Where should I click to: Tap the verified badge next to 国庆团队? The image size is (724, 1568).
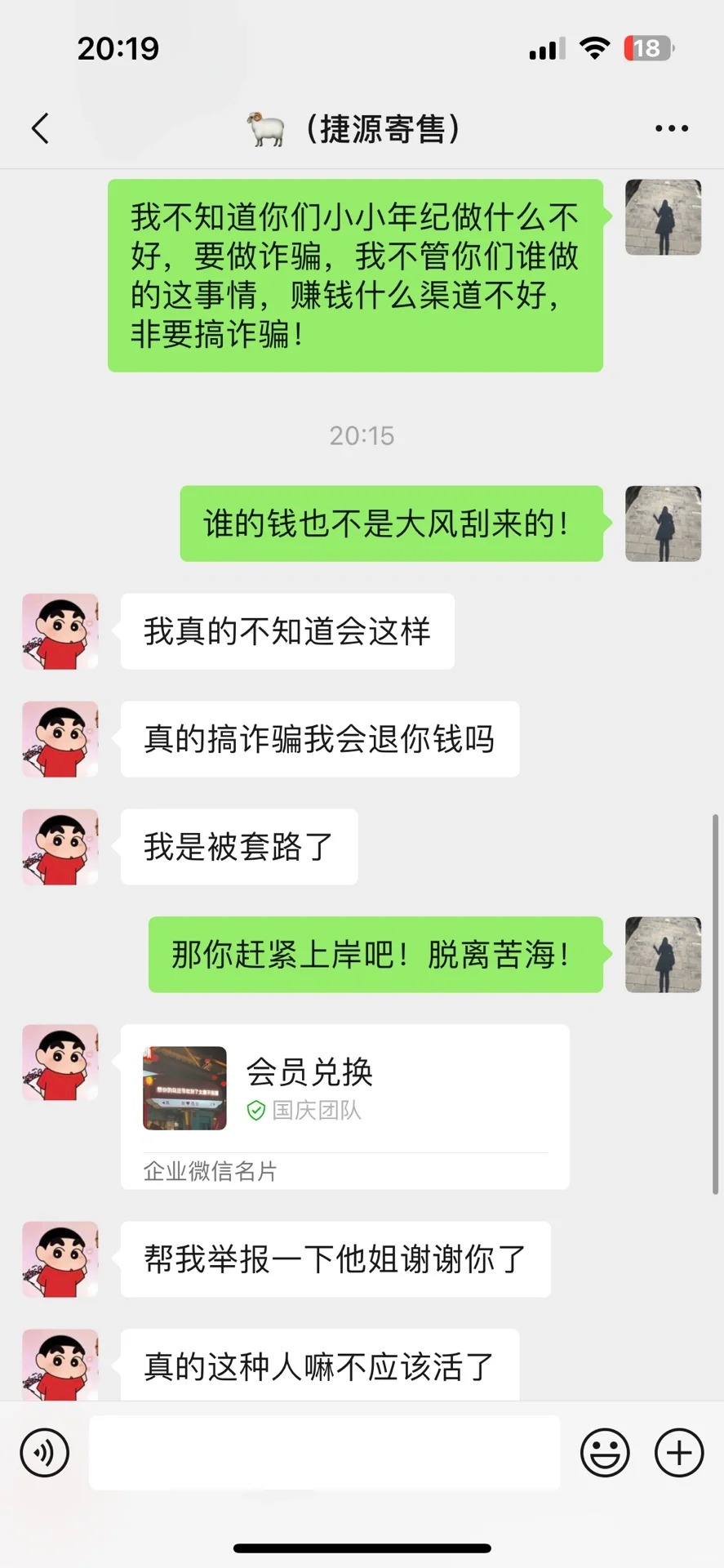255,1110
